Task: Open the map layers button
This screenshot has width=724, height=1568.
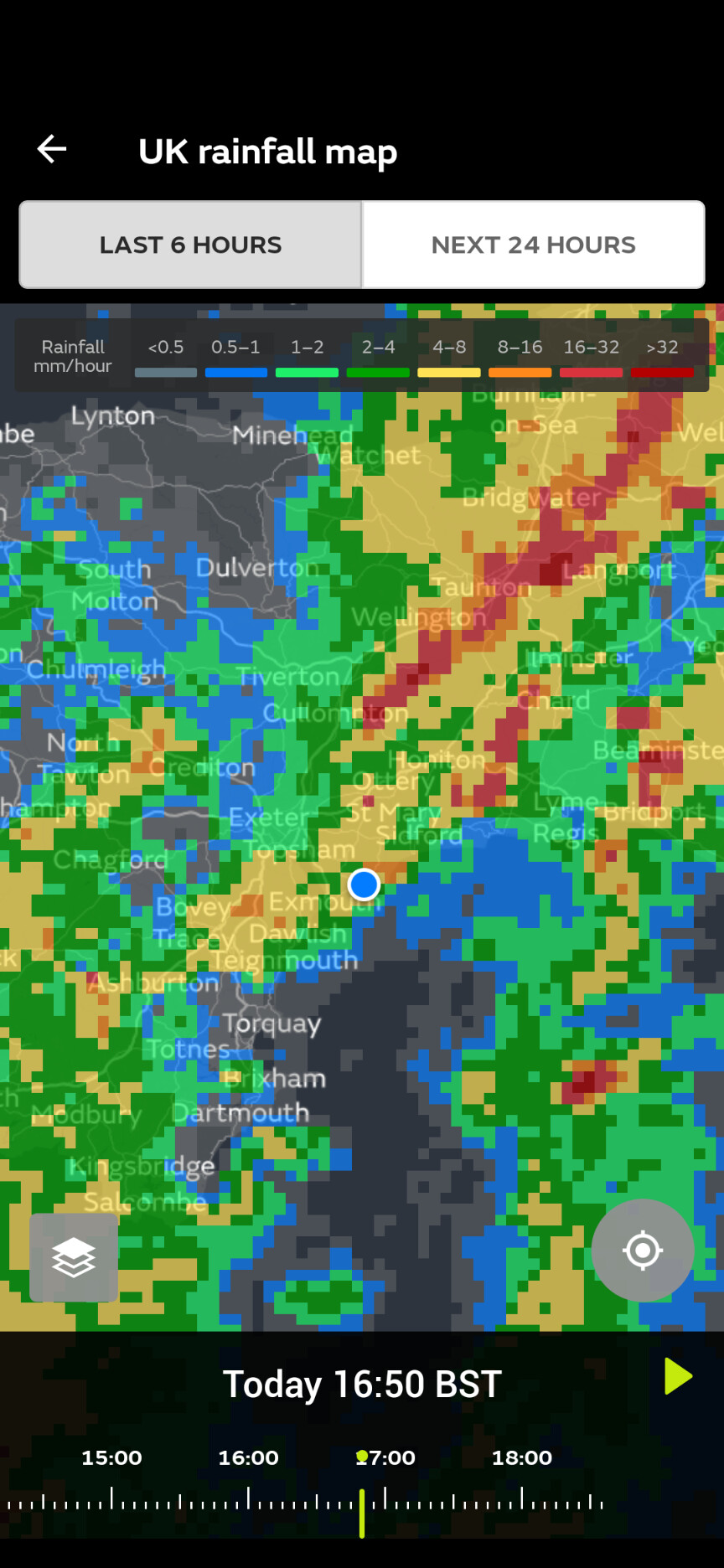Action: tap(74, 1257)
